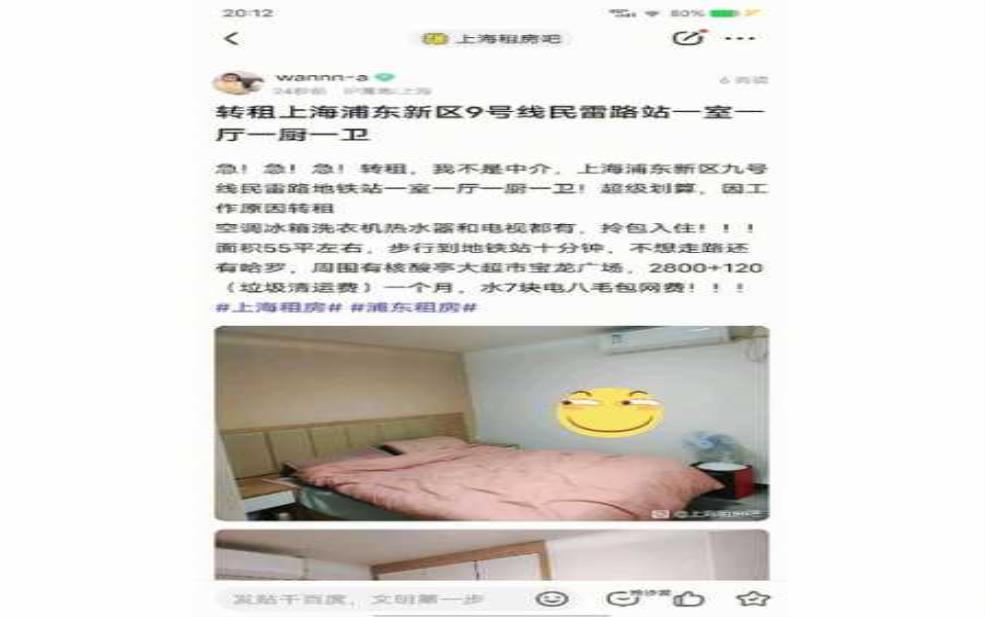Go back using the top-left arrow
This screenshot has width=985, height=617.
[x=232, y=39]
